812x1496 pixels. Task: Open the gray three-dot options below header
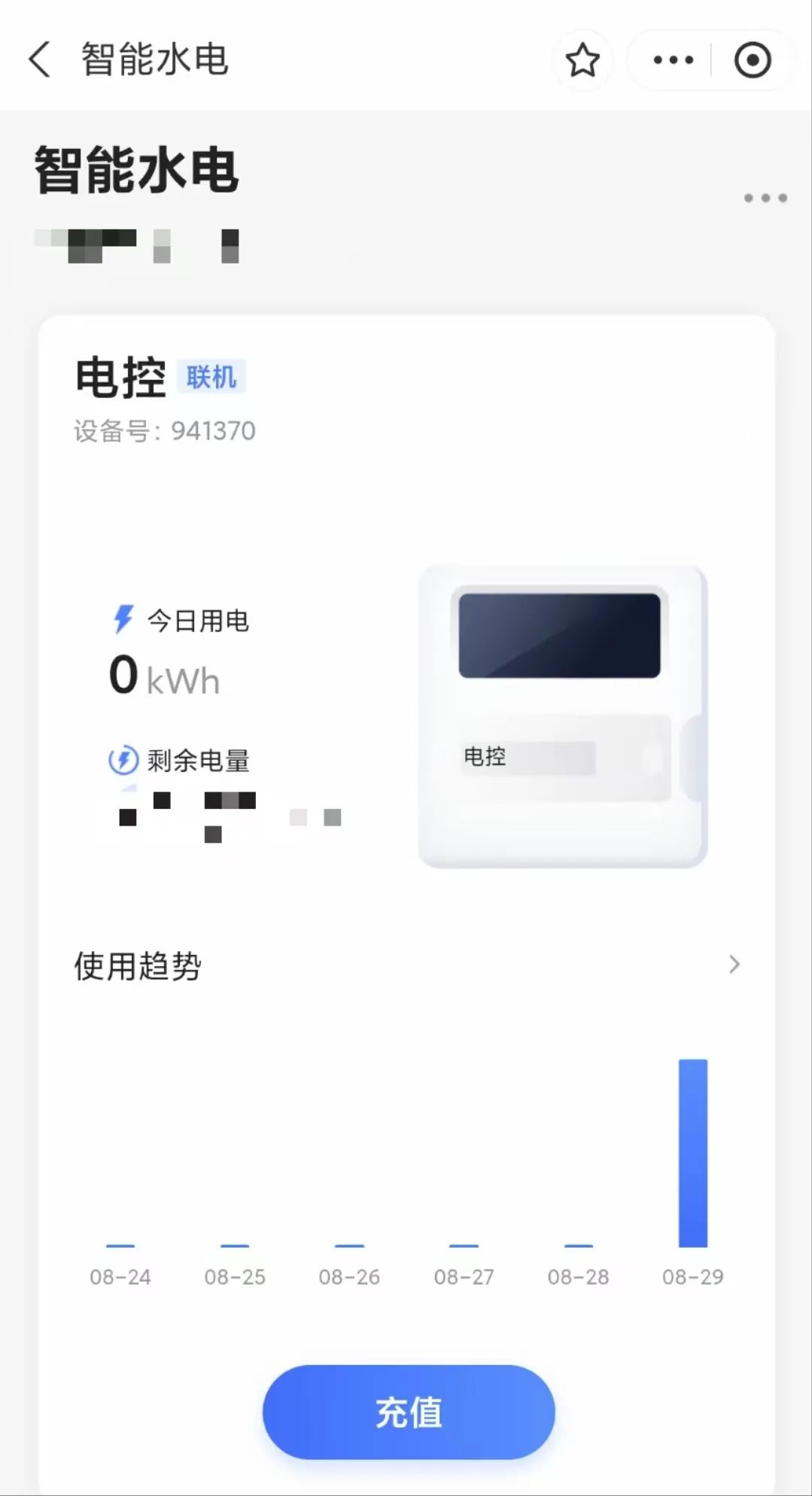tap(765, 198)
